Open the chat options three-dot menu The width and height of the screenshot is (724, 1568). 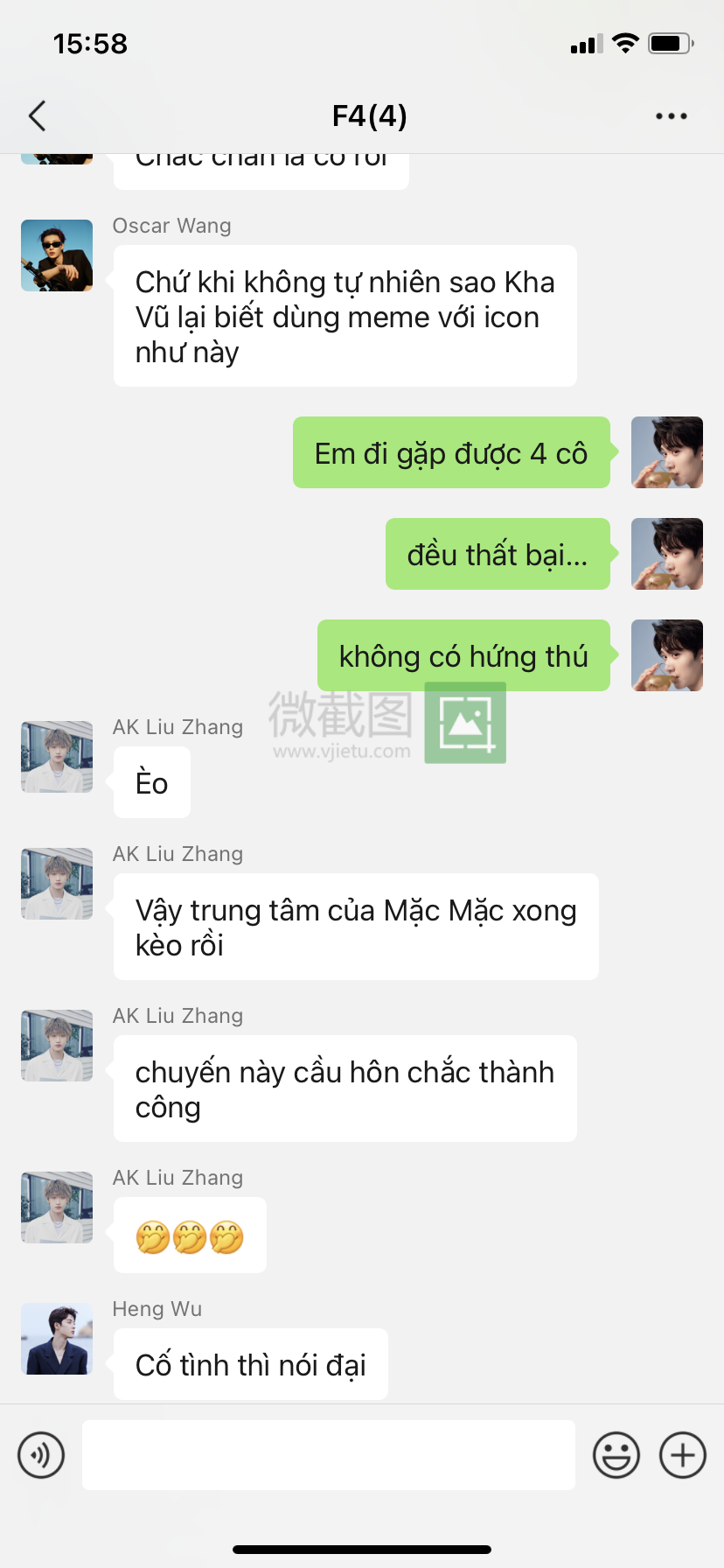(671, 115)
